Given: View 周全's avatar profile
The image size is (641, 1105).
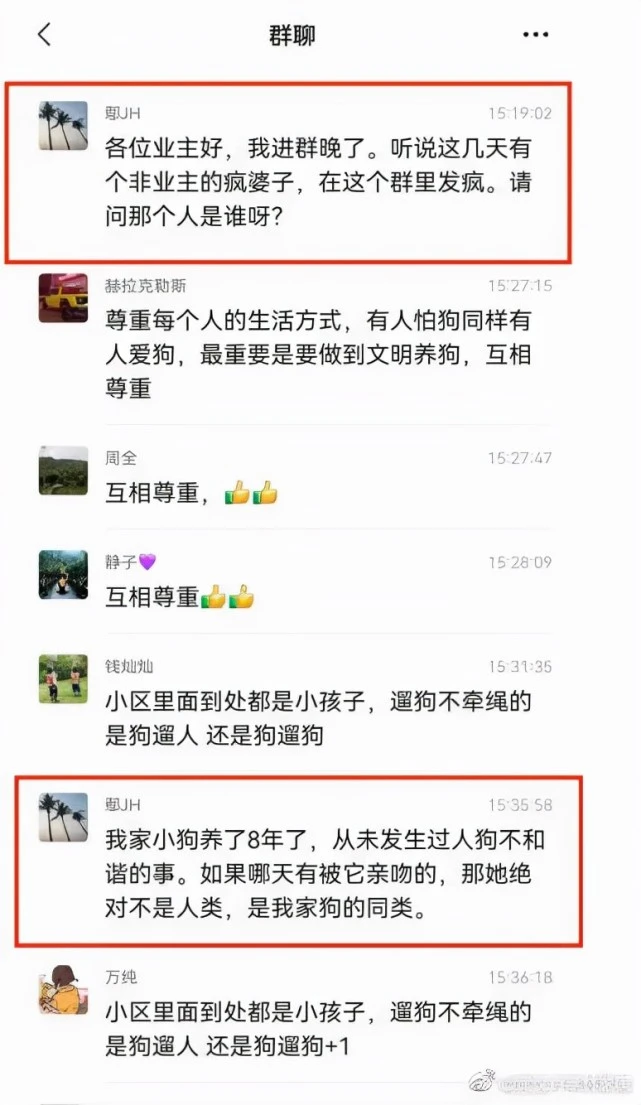Looking at the screenshot, I should pyautogui.click(x=63, y=470).
